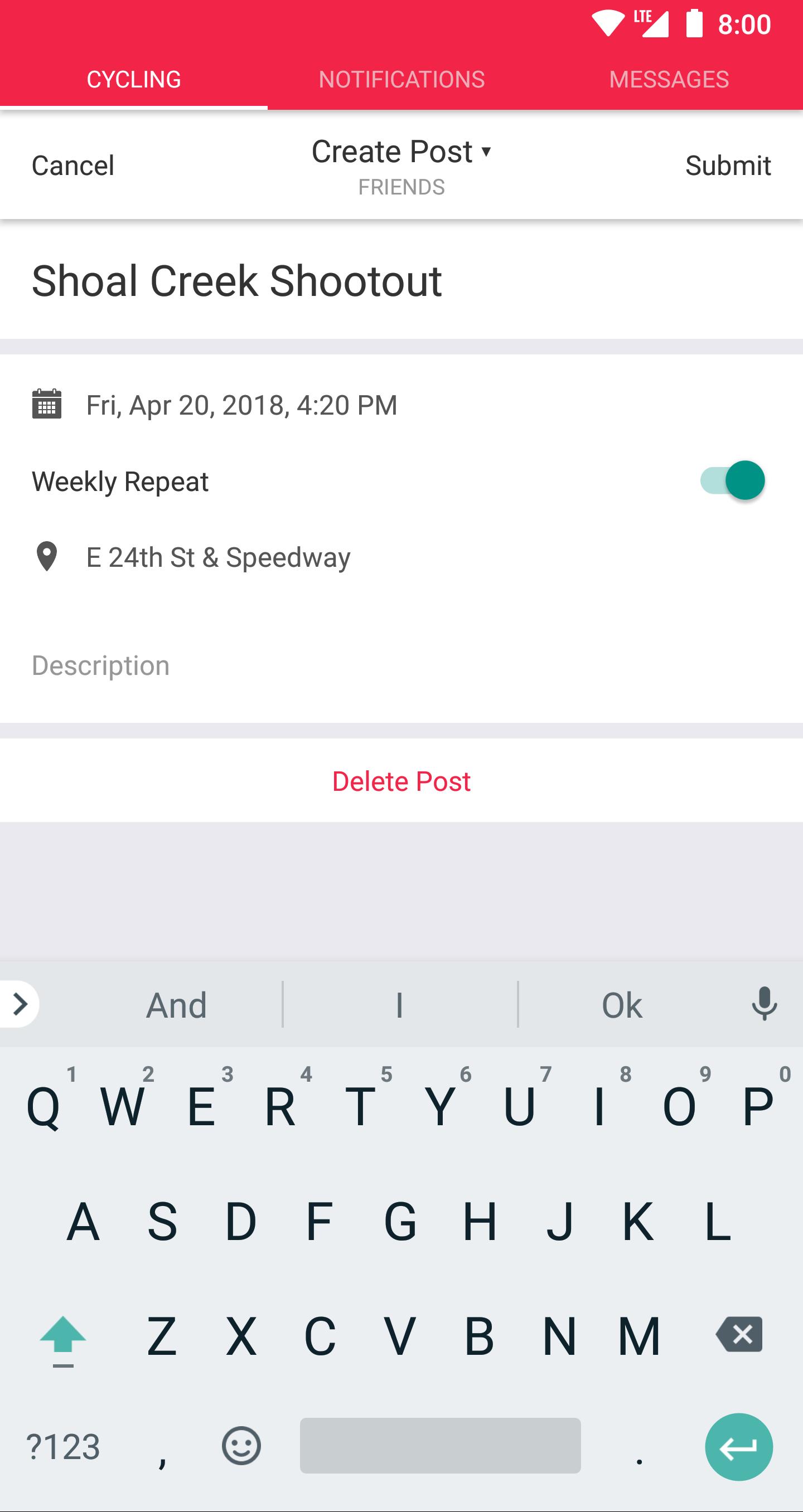
Task: Delete this post
Action: click(x=401, y=781)
